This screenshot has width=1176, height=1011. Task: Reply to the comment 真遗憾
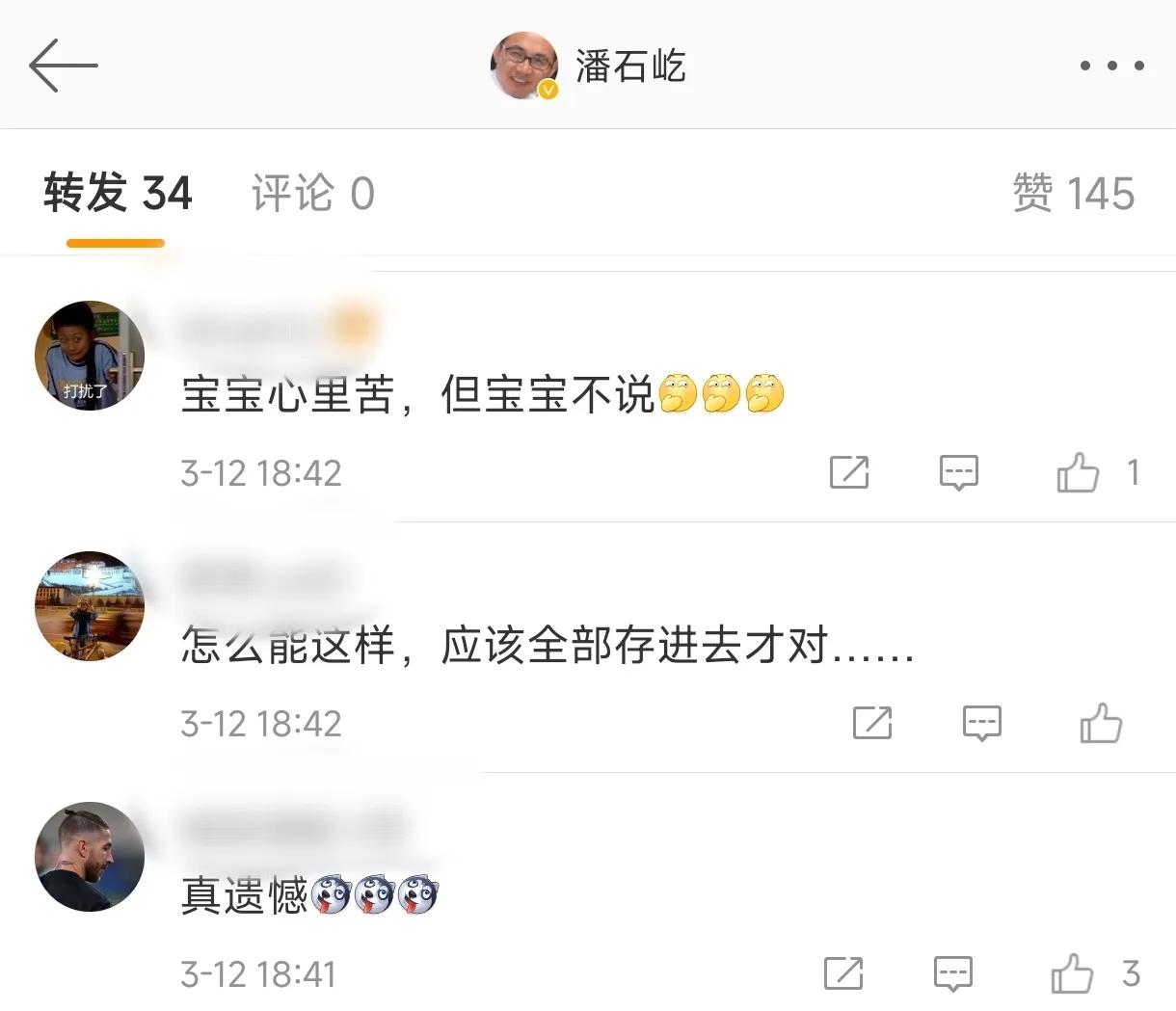coord(952,973)
